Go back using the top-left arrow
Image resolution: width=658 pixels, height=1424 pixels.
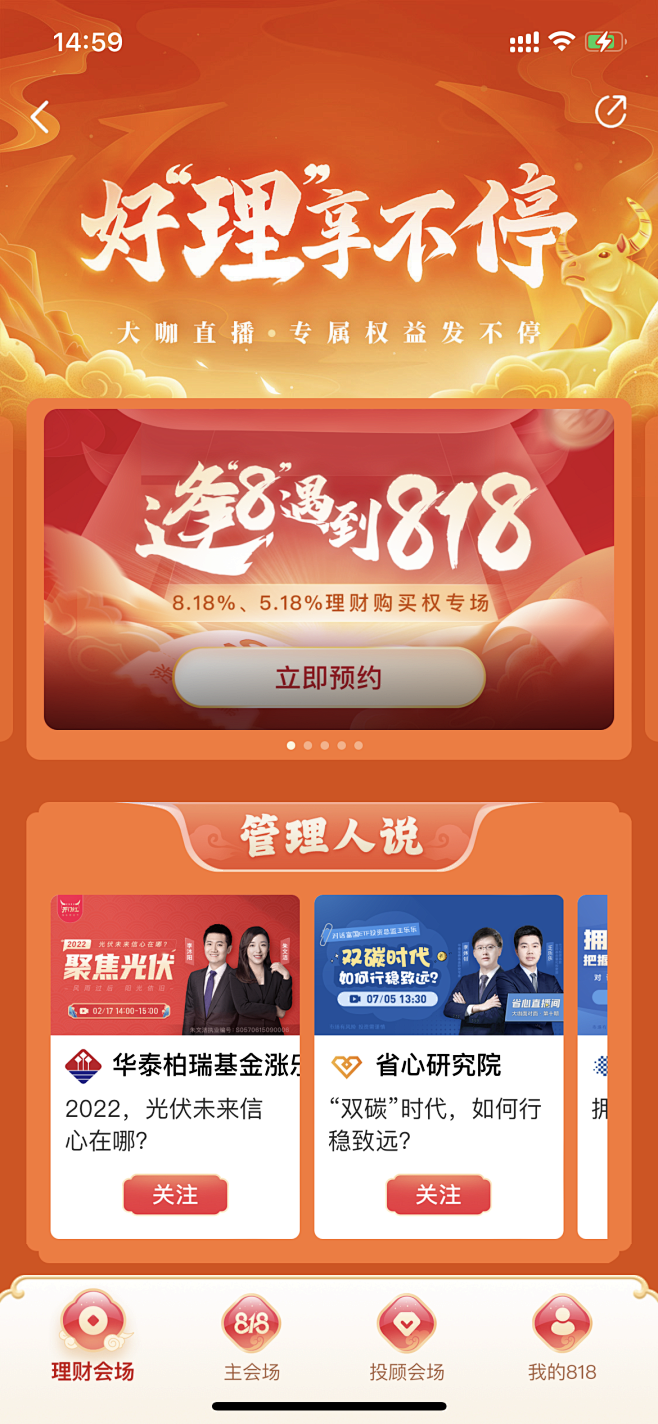40,117
